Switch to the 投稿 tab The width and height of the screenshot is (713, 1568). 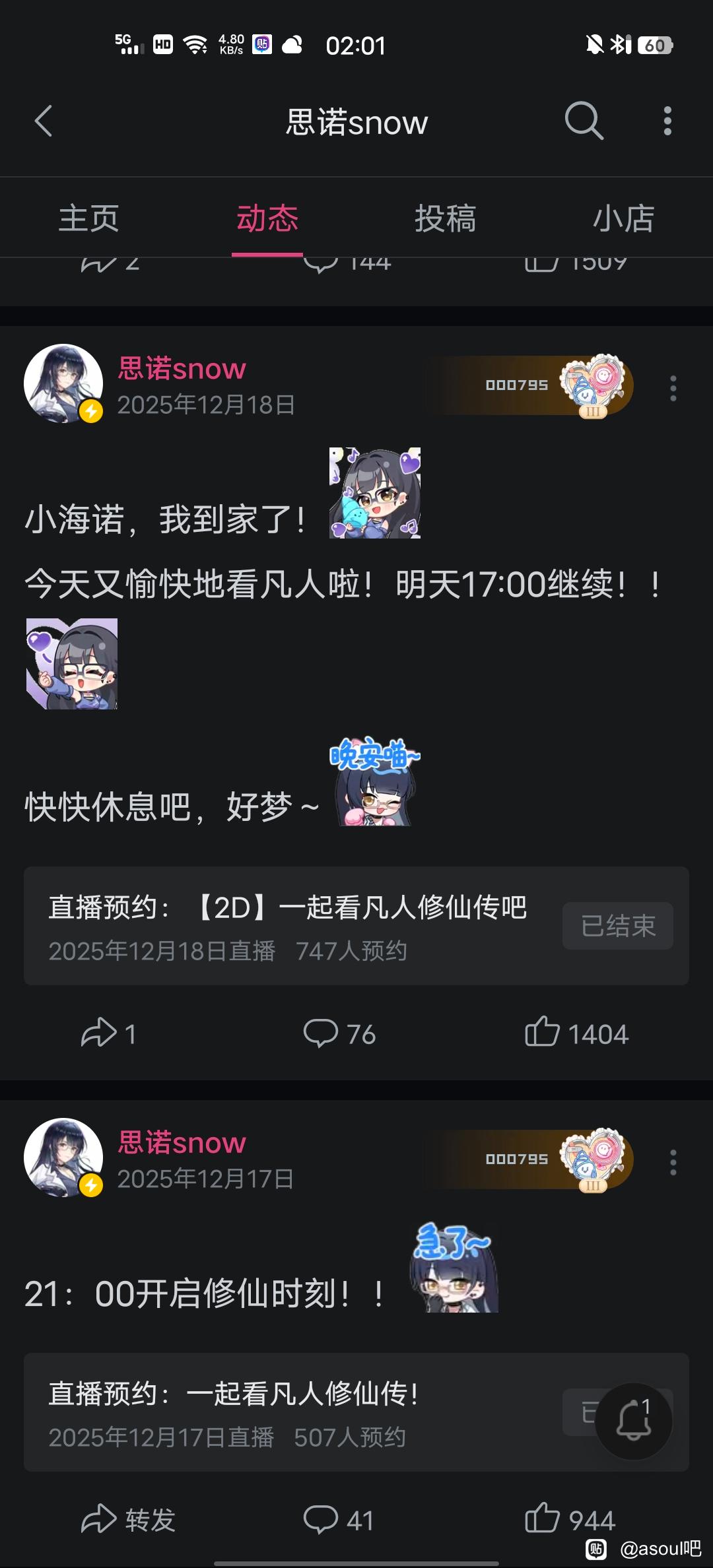pyautogui.click(x=445, y=218)
